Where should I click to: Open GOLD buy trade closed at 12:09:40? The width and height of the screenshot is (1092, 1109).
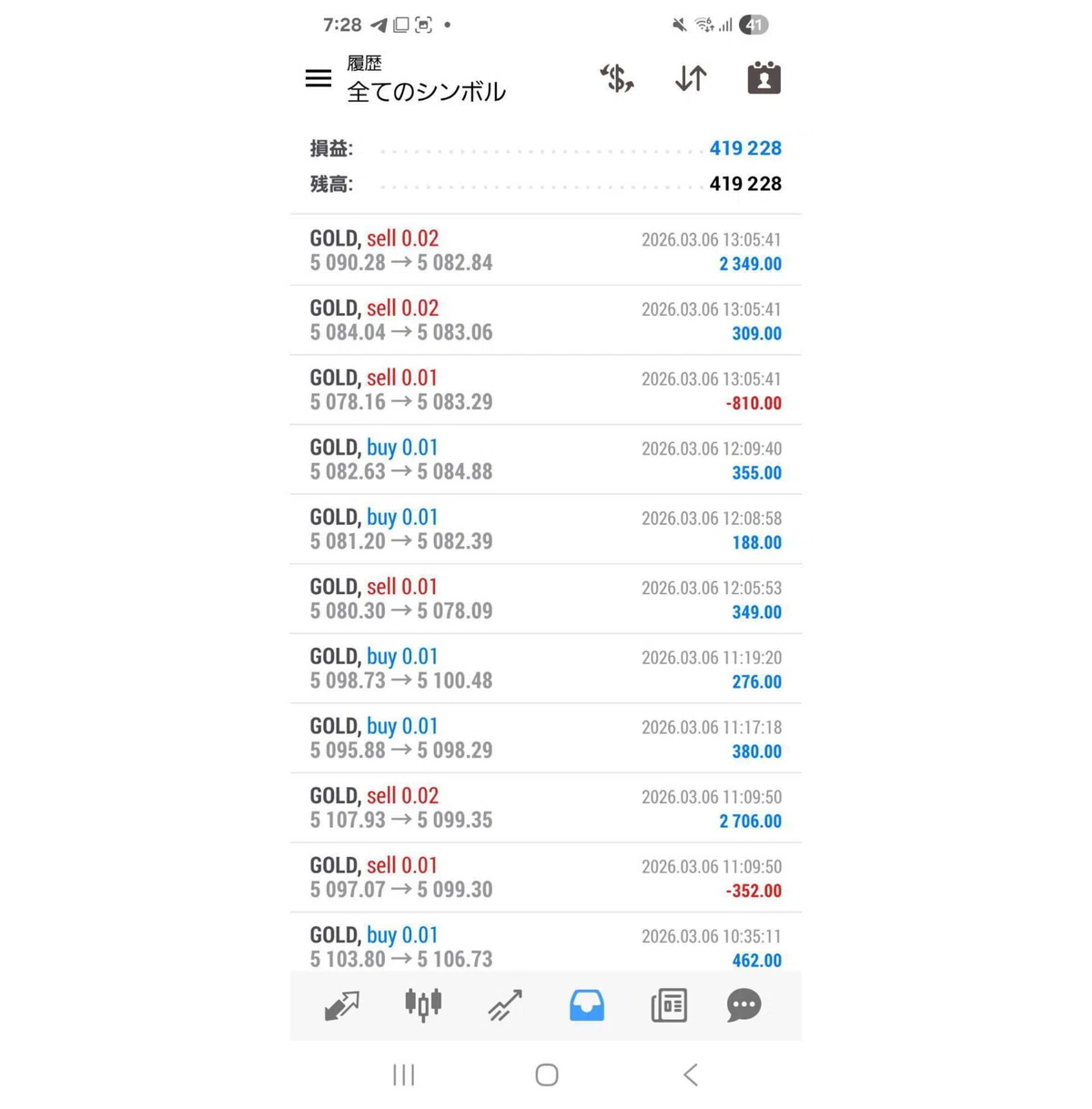(x=546, y=459)
